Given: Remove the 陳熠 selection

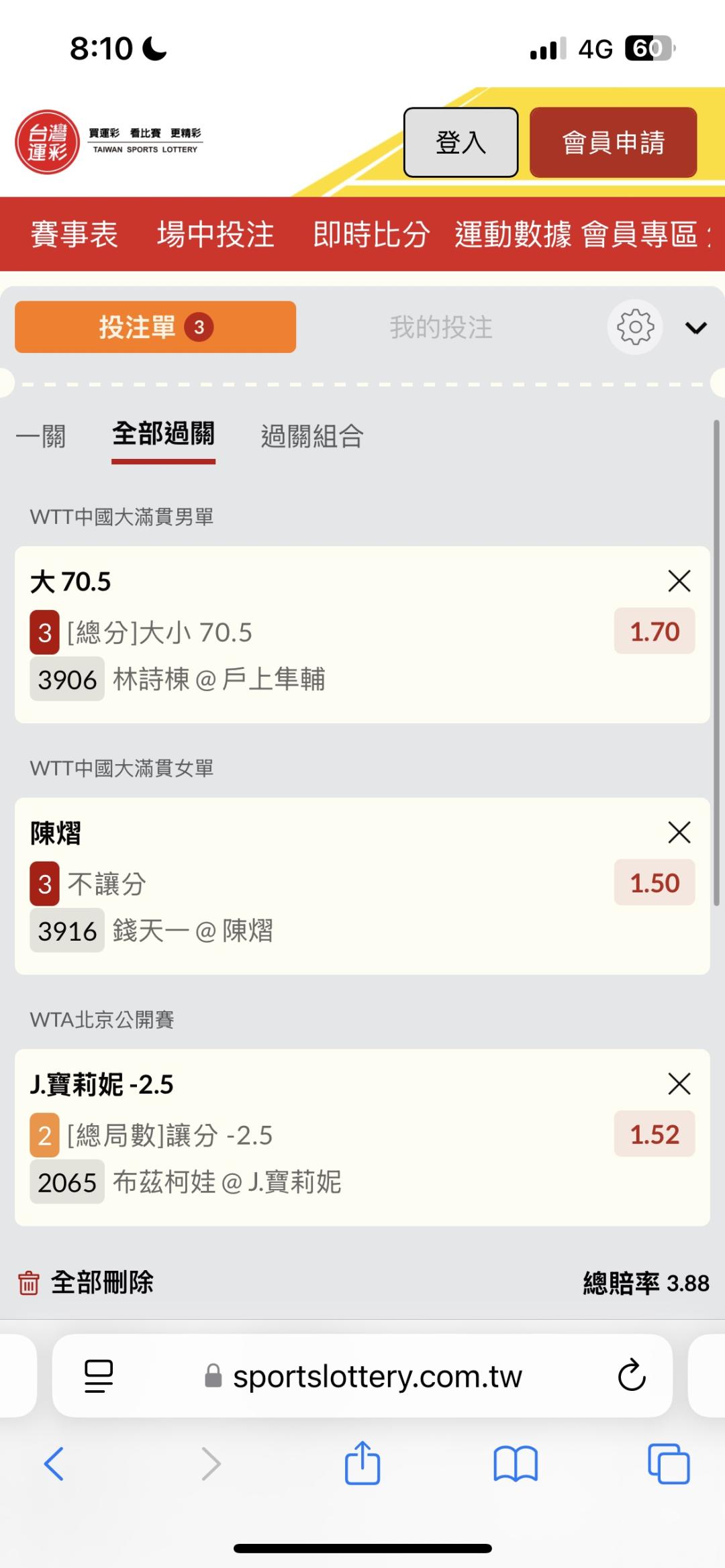Looking at the screenshot, I should [679, 833].
